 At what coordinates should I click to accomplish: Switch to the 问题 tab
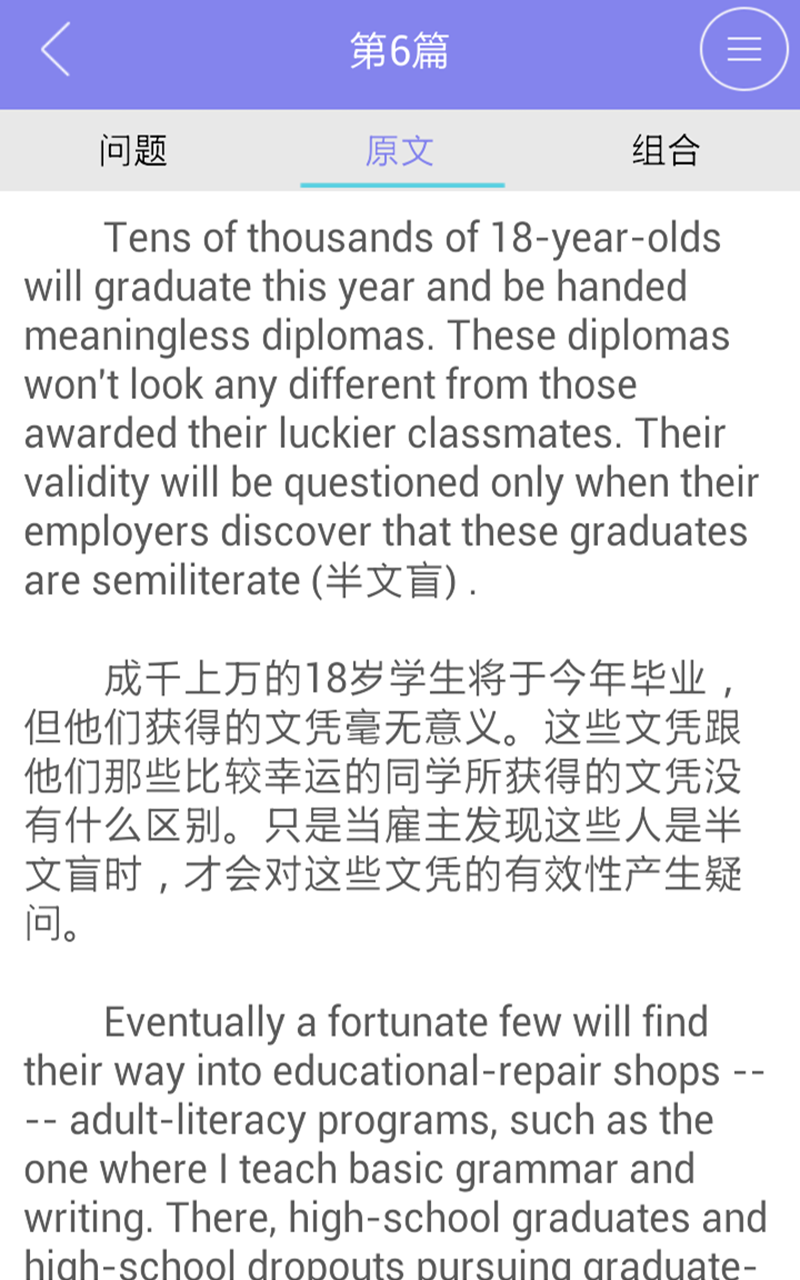pyautogui.click(x=133, y=151)
